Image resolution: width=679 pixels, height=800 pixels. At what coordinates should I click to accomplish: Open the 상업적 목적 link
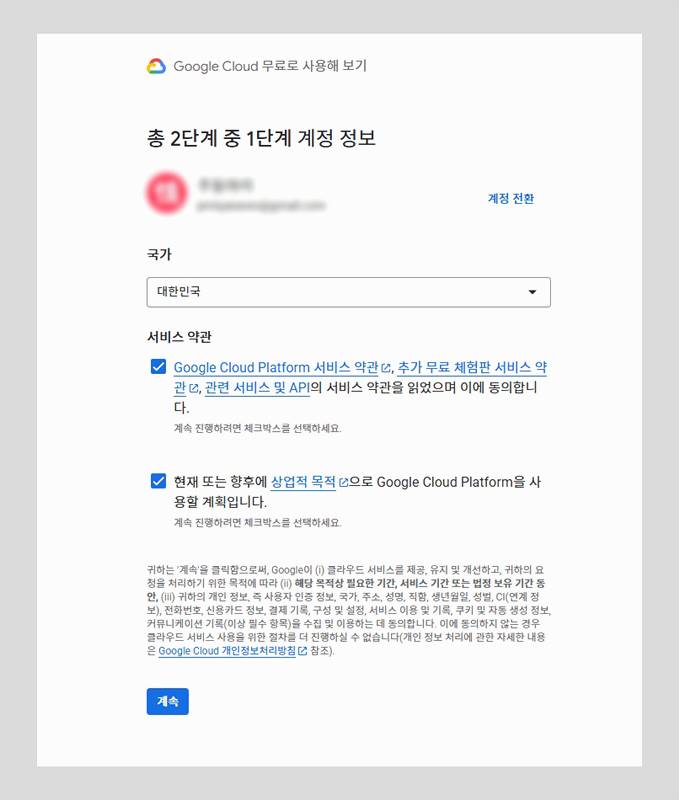(x=303, y=482)
